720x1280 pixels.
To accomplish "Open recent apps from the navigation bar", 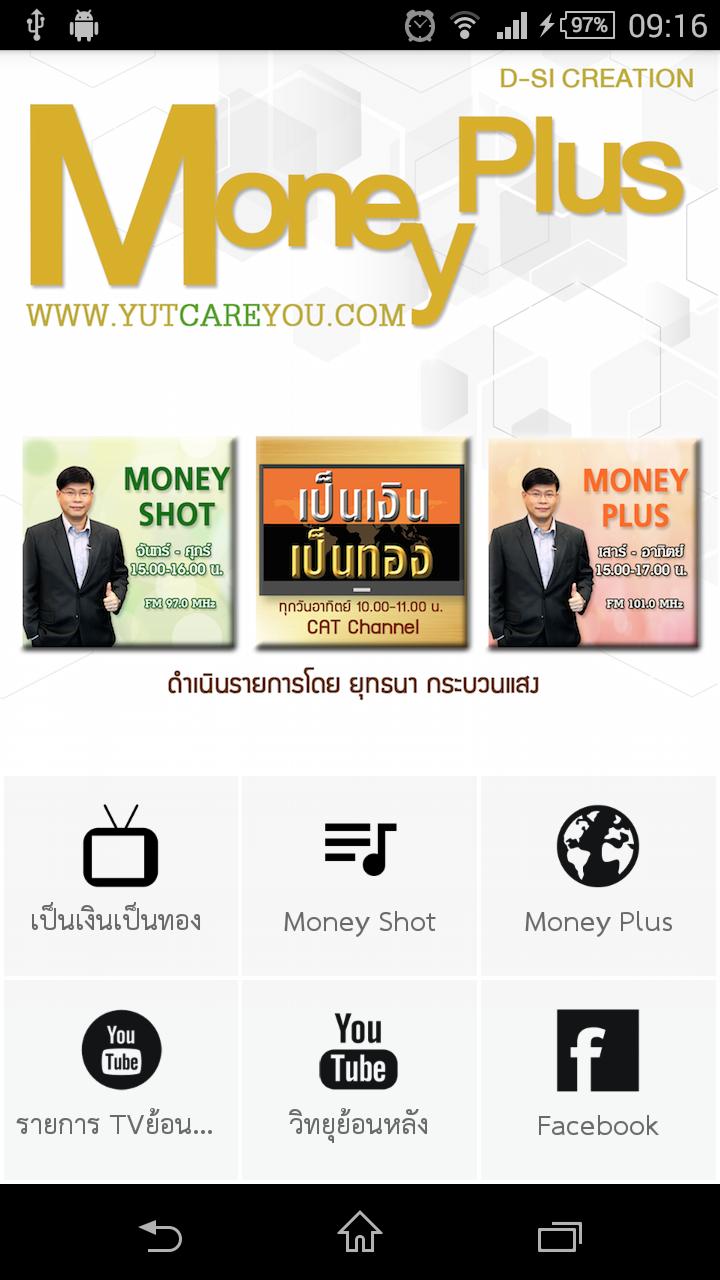I will (x=560, y=1237).
